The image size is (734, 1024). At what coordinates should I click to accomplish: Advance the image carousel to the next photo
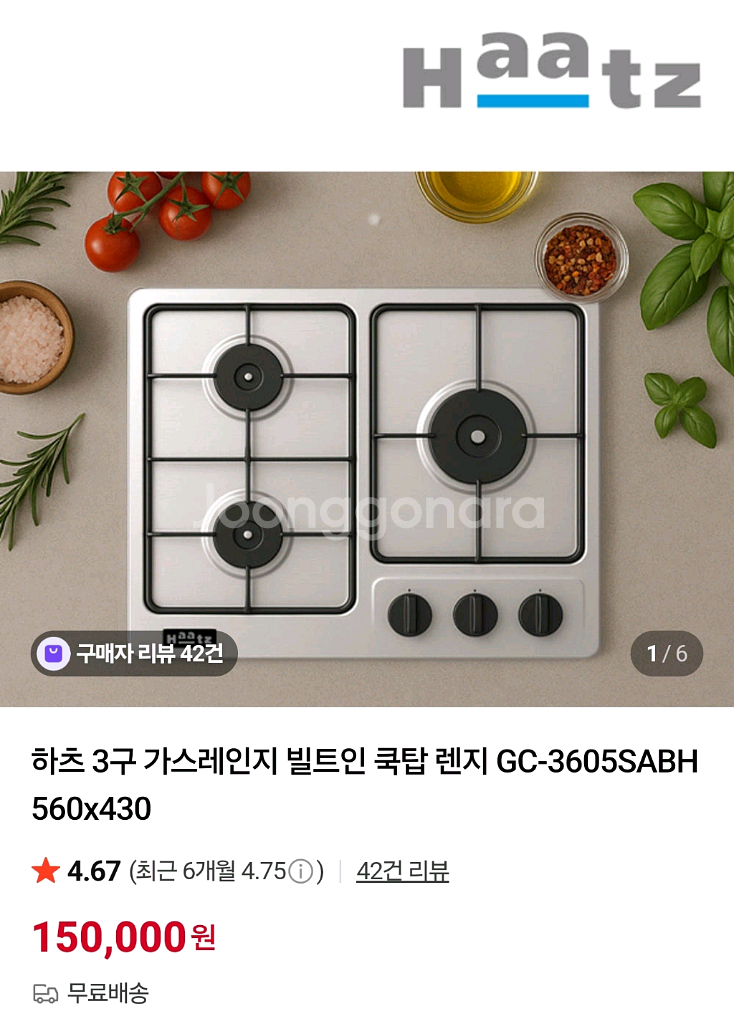(x=700, y=430)
